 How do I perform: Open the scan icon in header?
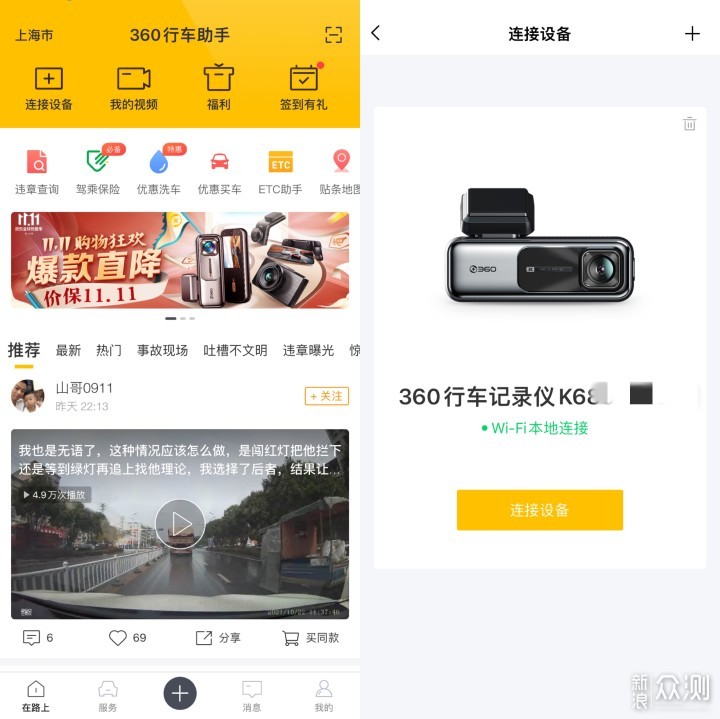[334, 35]
